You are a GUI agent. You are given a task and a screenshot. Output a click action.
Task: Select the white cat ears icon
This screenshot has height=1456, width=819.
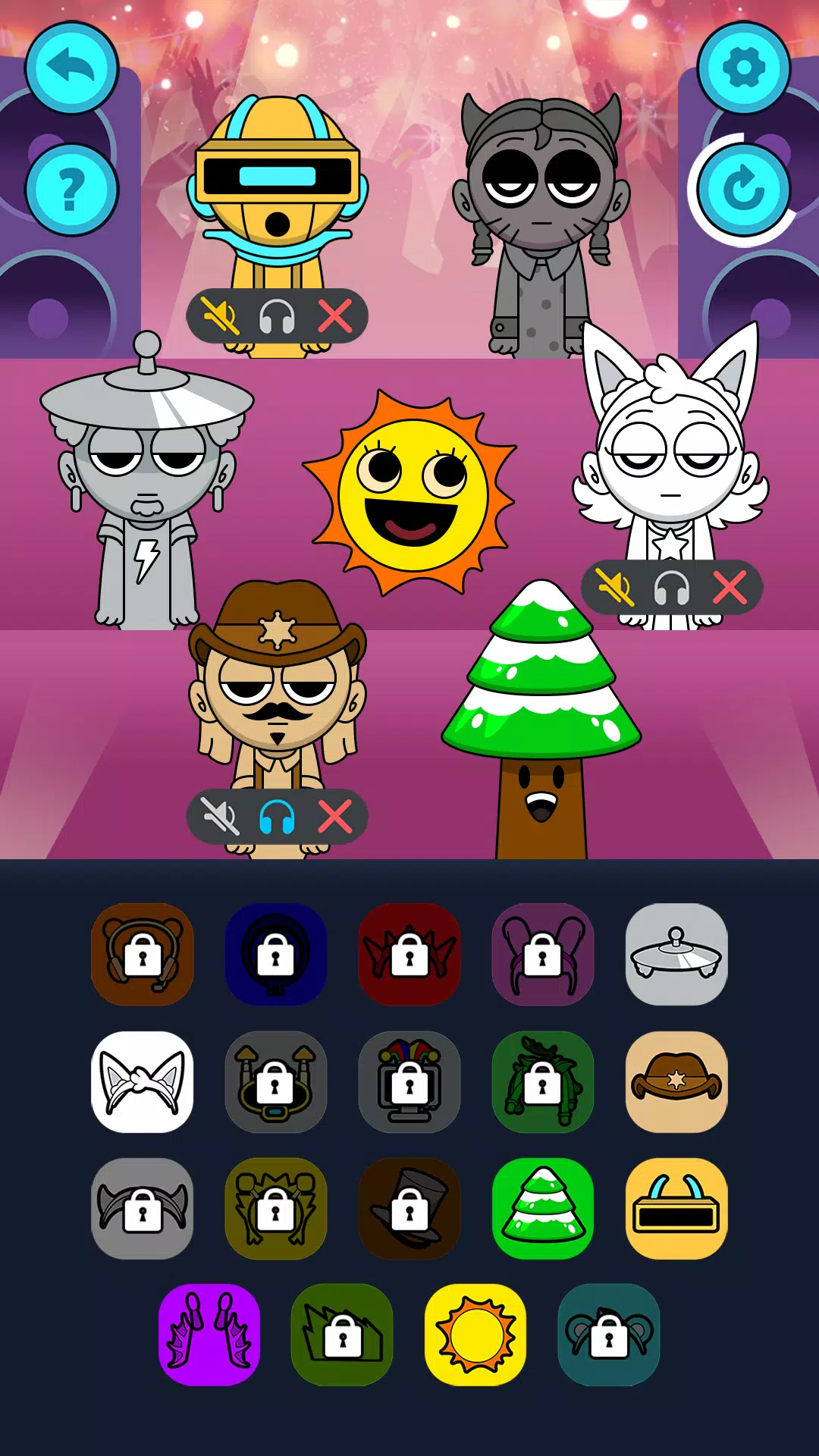tap(143, 1082)
